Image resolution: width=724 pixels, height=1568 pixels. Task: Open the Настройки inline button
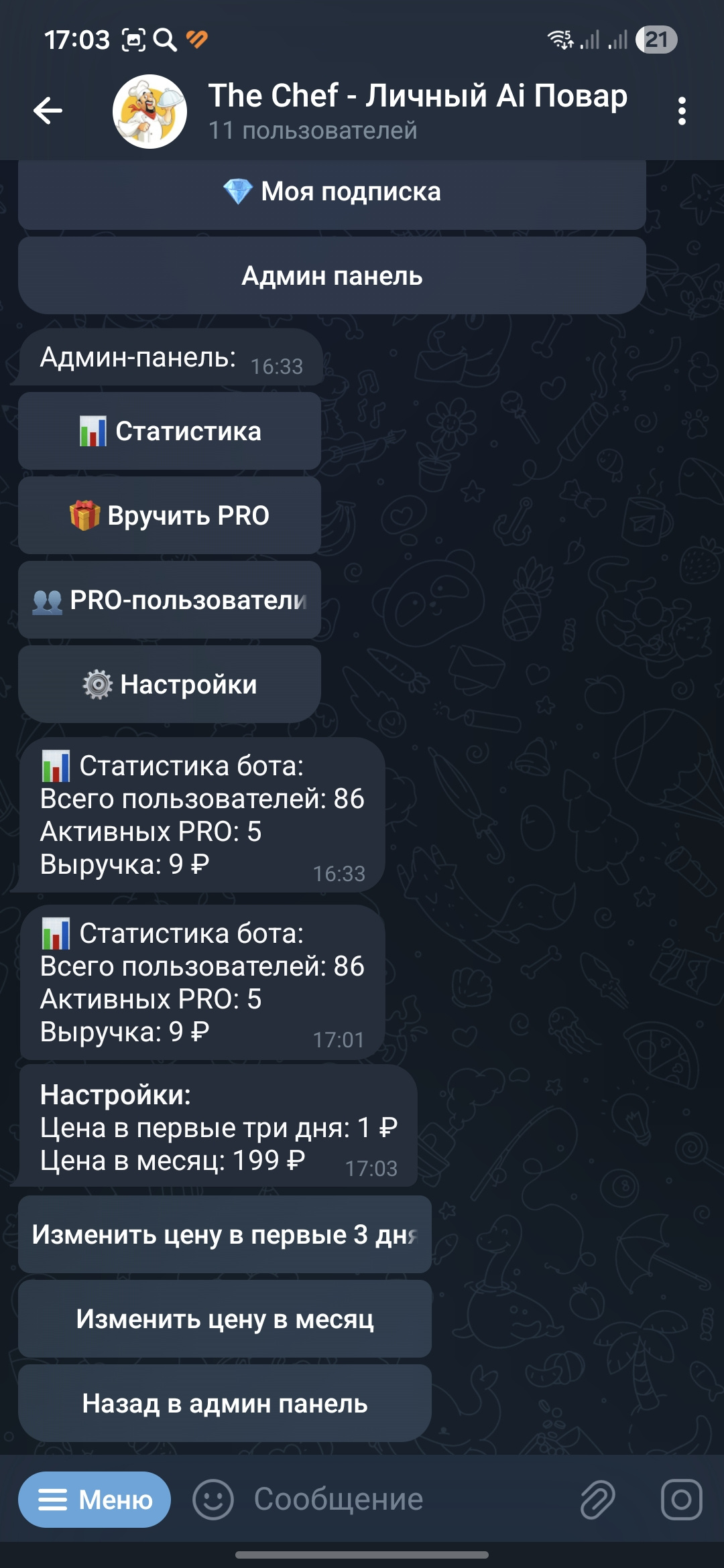[170, 685]
